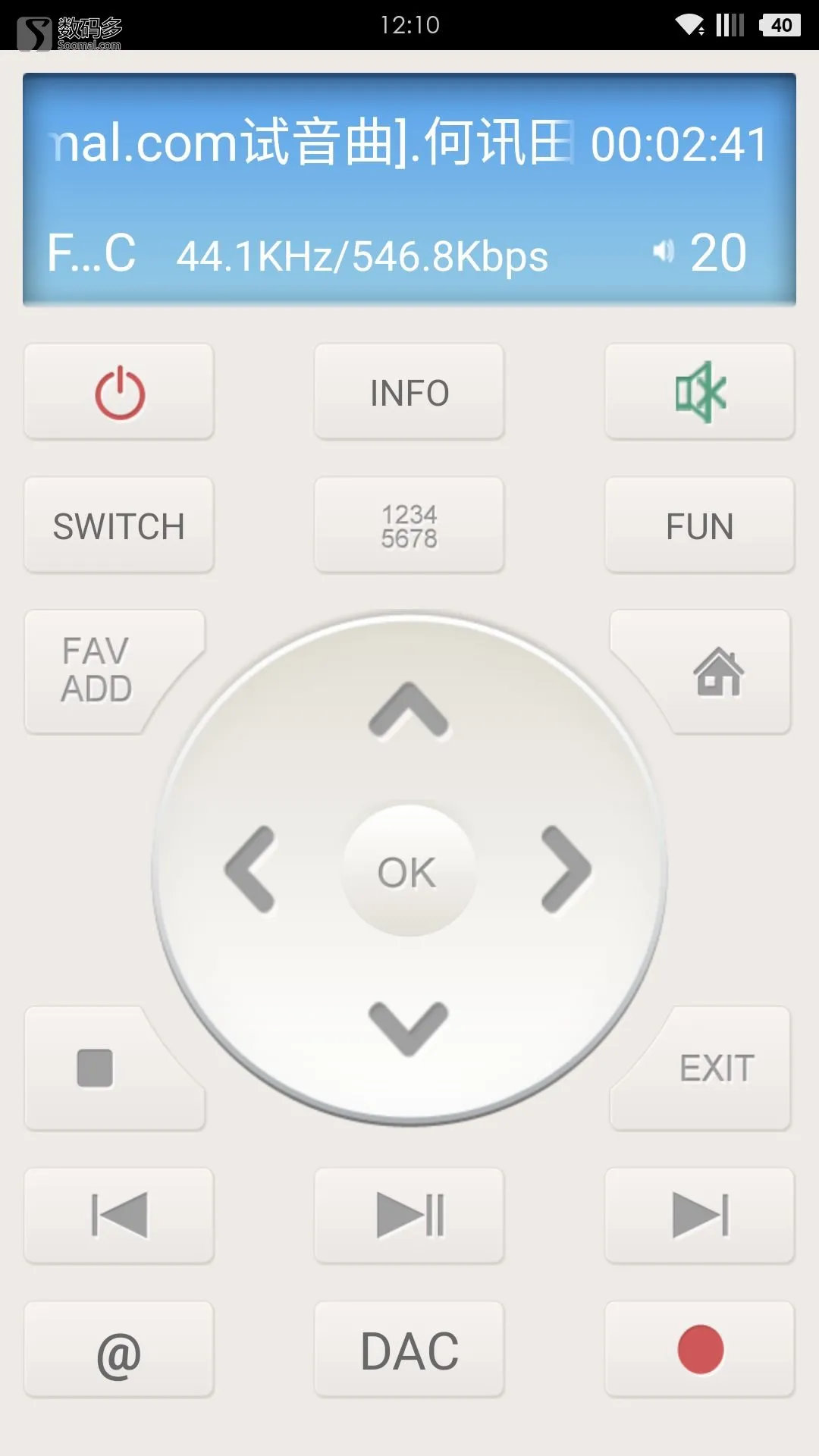This screenshot has height=1456, width=819.
Task: Toggle play/pause
Action: pyautogui.click(x=409, y=1216)
